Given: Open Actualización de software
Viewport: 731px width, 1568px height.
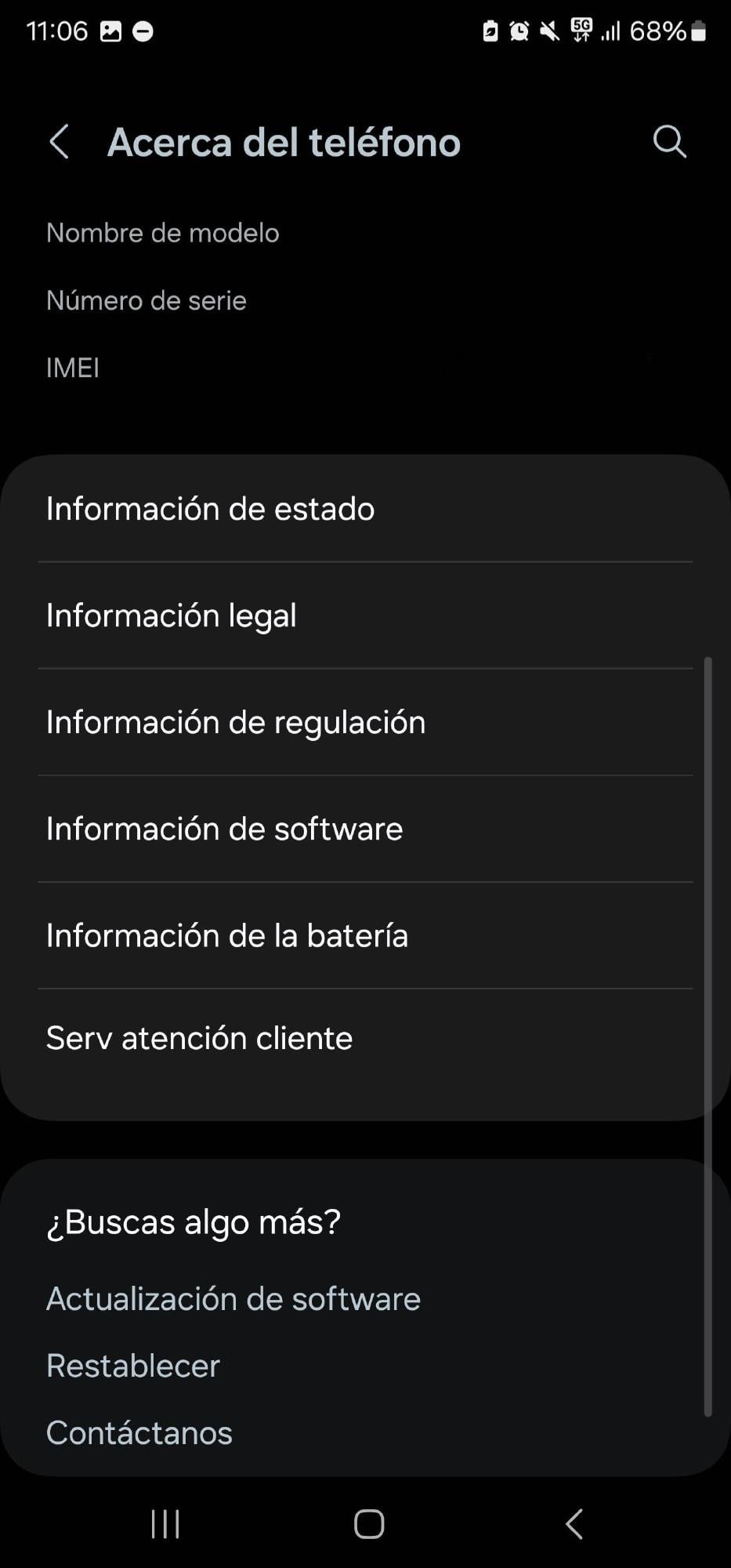Looking at the screenshot, I should point(233,1299).
